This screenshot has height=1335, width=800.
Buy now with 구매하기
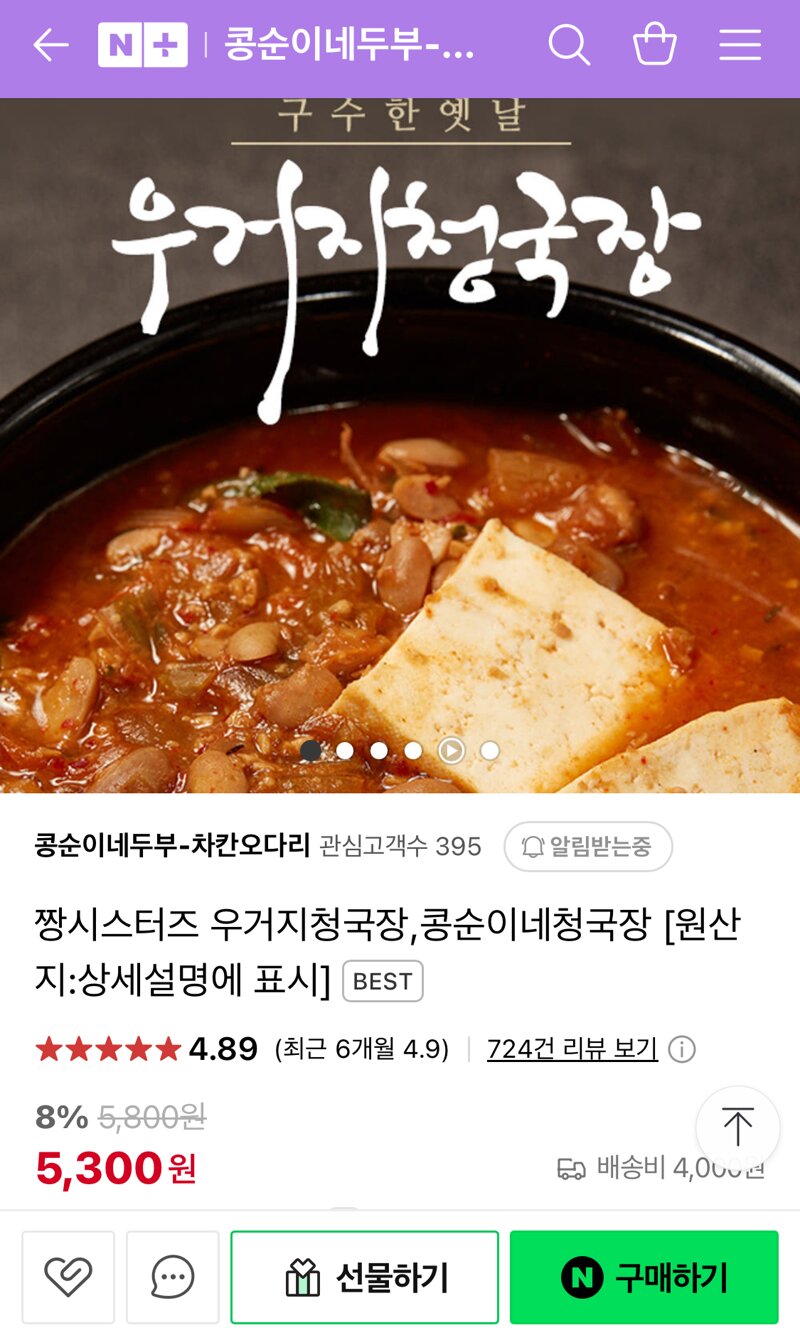tap(644, 1277)
